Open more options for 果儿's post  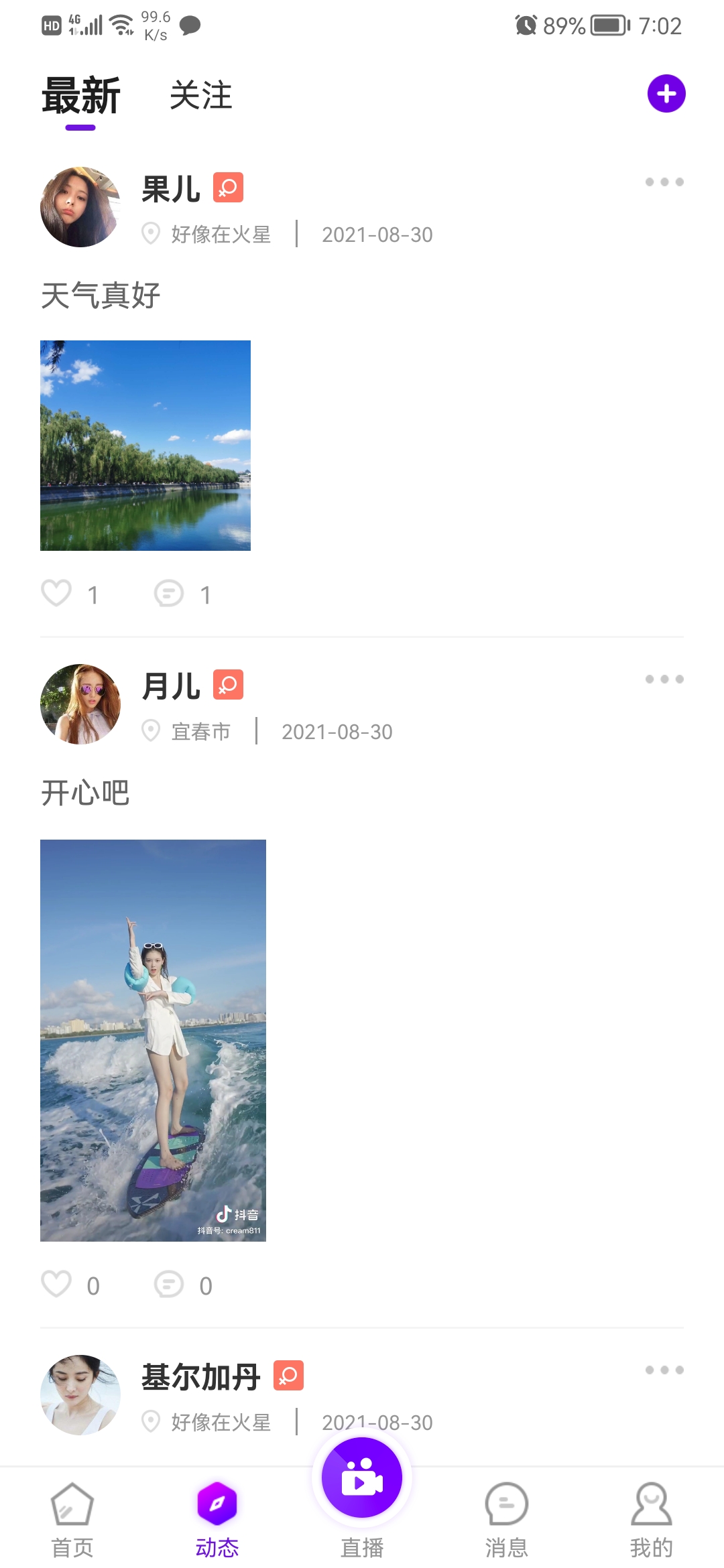click(664, 182)
